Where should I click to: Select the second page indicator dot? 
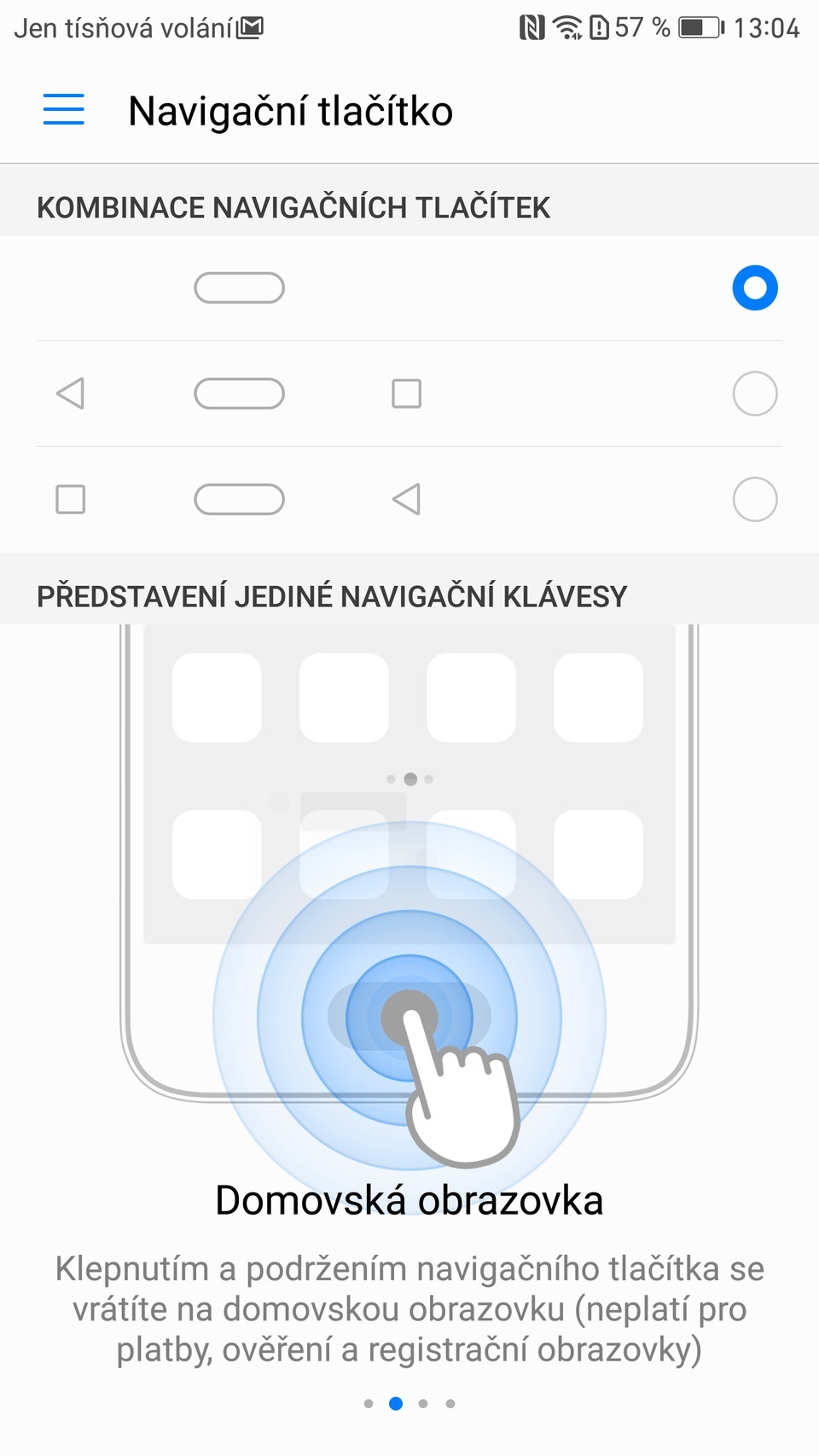pos(395,1402)
